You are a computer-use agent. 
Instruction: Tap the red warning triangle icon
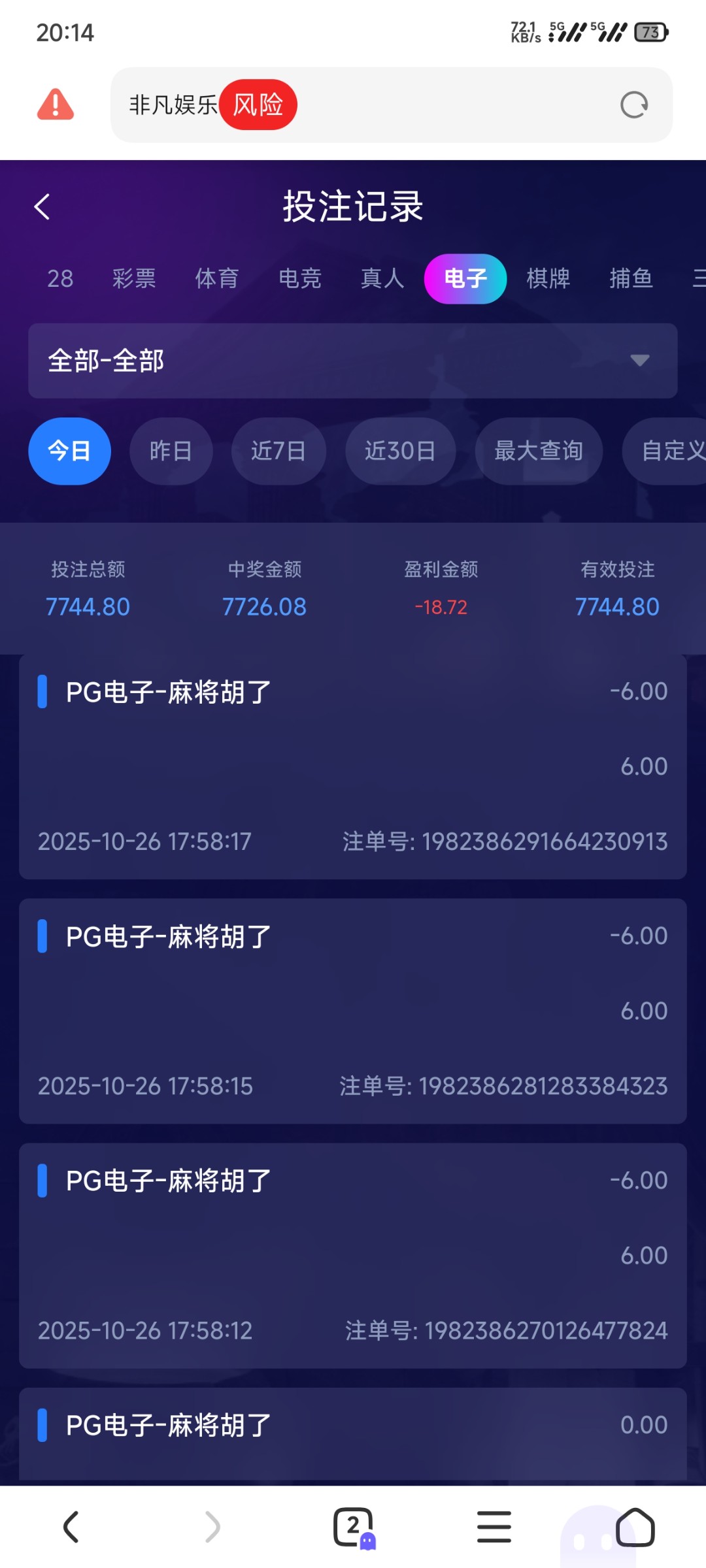click(x=55, y=105)
